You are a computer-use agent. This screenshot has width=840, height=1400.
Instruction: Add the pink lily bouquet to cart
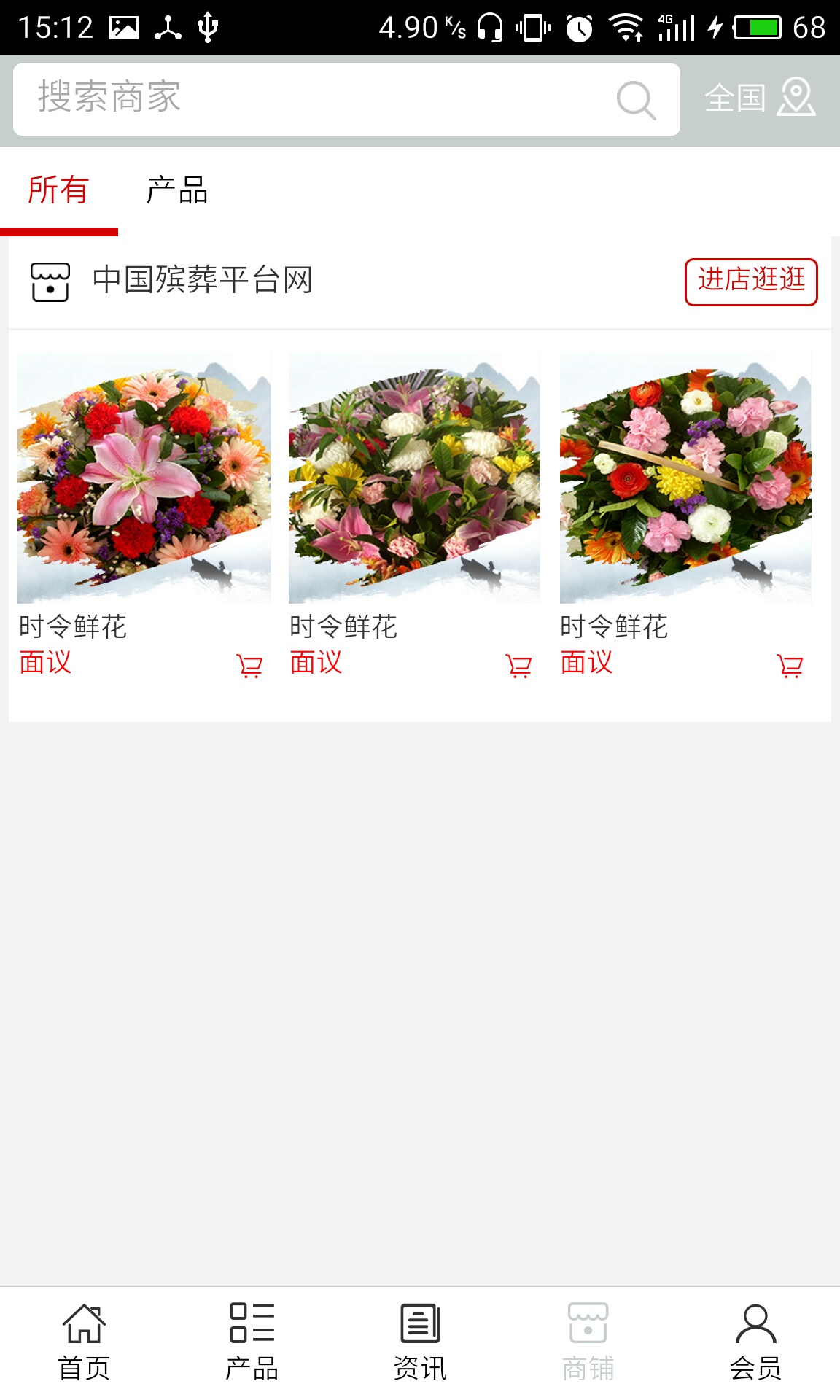(249, 666)
